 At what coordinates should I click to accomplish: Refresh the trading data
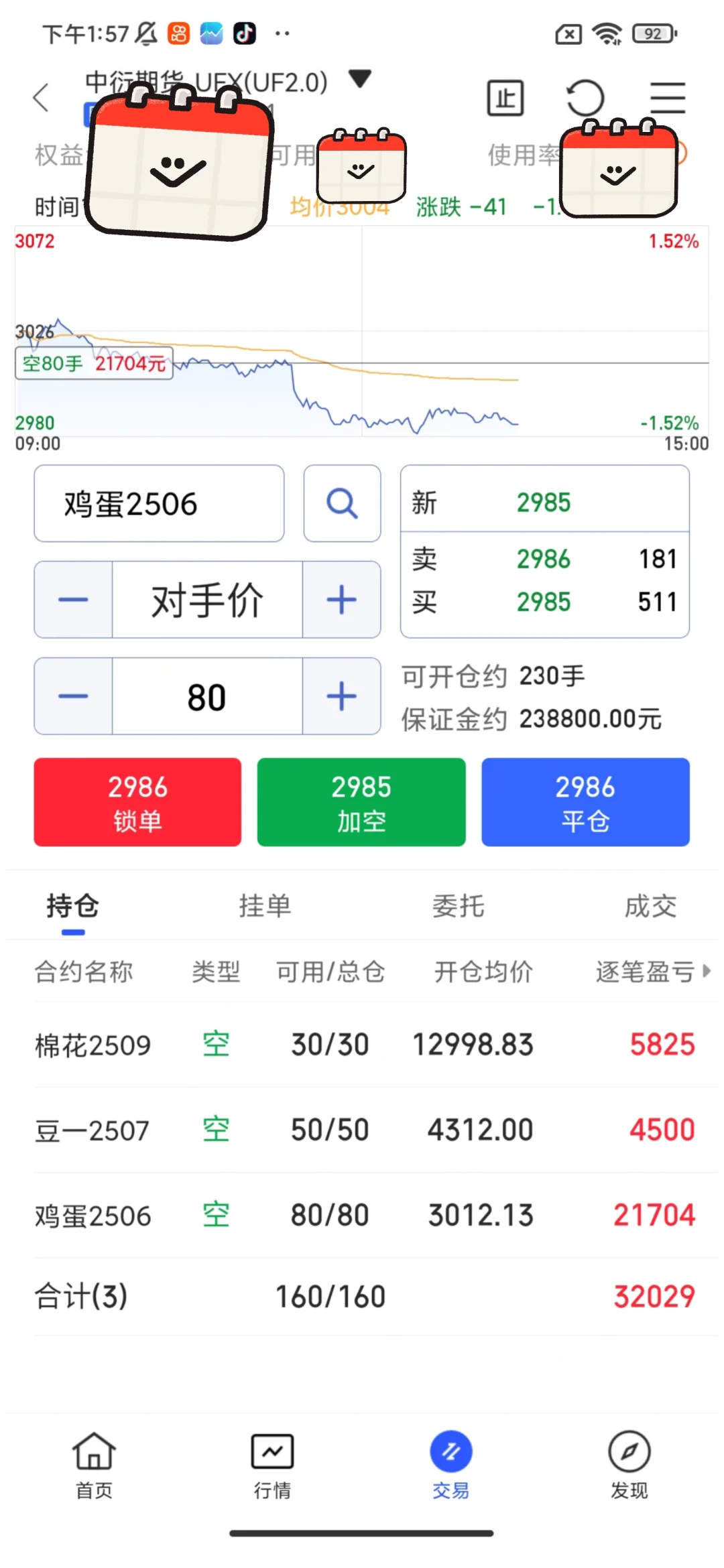pyautogui.click(x=585, y=99)
